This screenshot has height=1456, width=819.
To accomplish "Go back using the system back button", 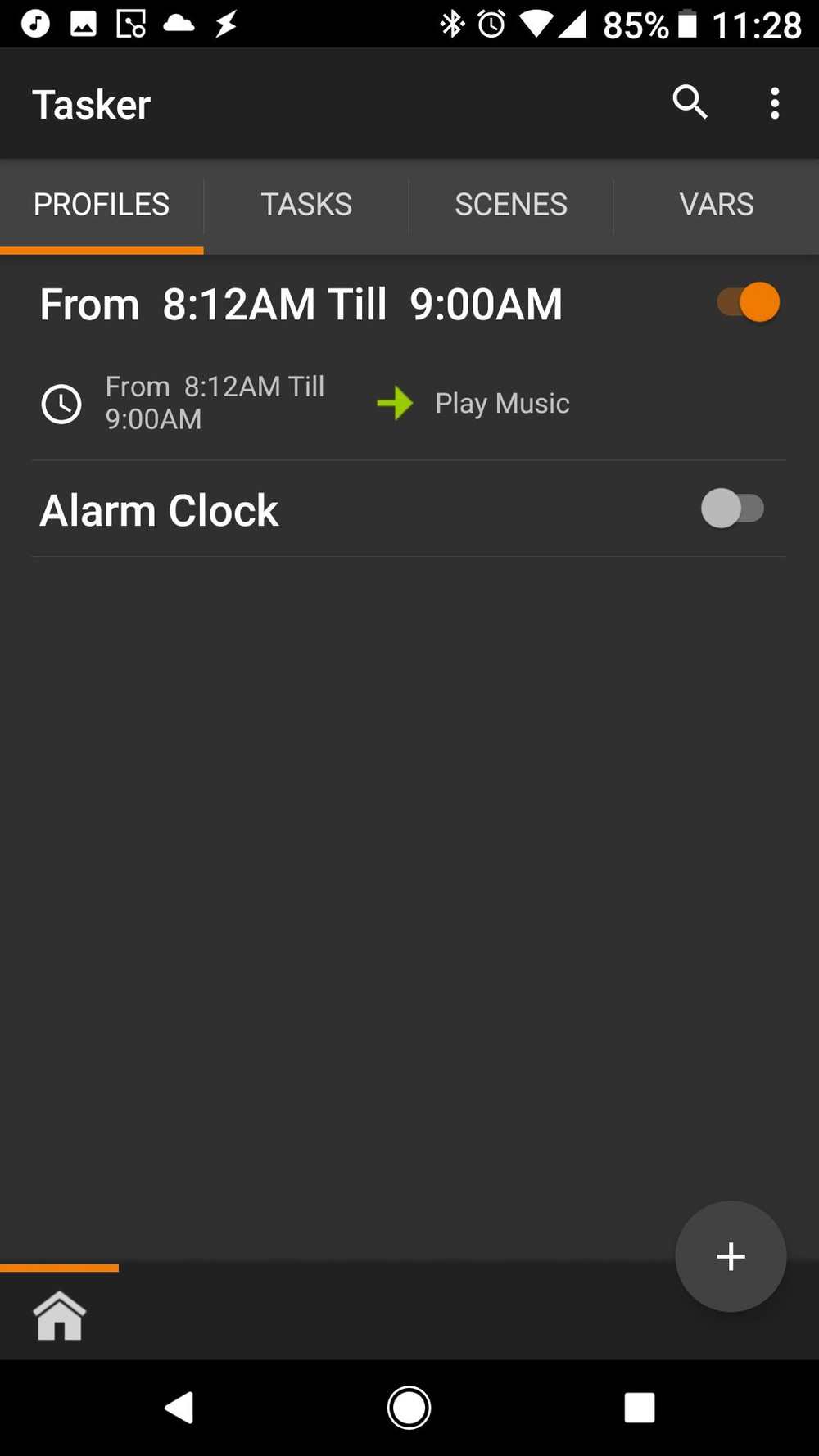I will pyautogui.click(x=179, y=1408).
